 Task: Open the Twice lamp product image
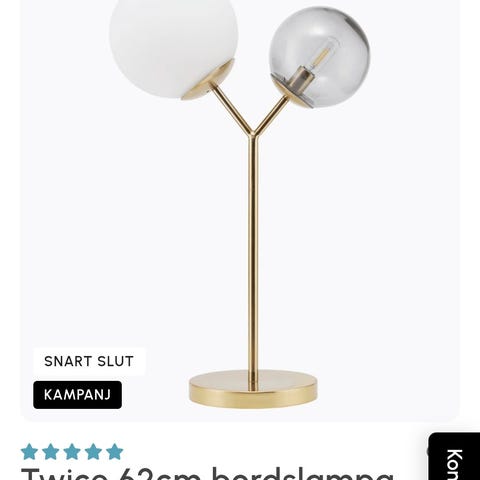tap(240, 210)
